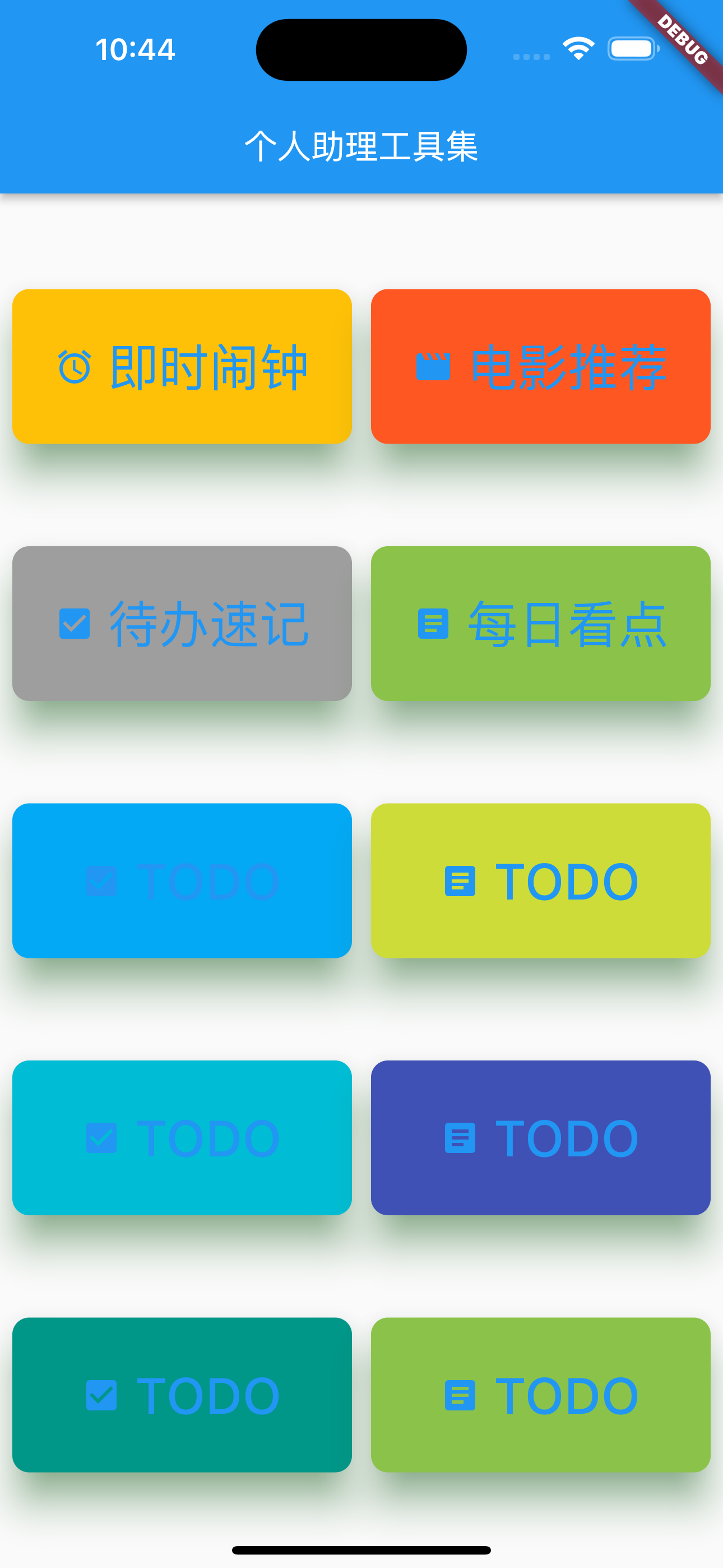This screenshot has height=1568, width=723.
Task: Tap the light blue TODO button
Action: [182, 880]
